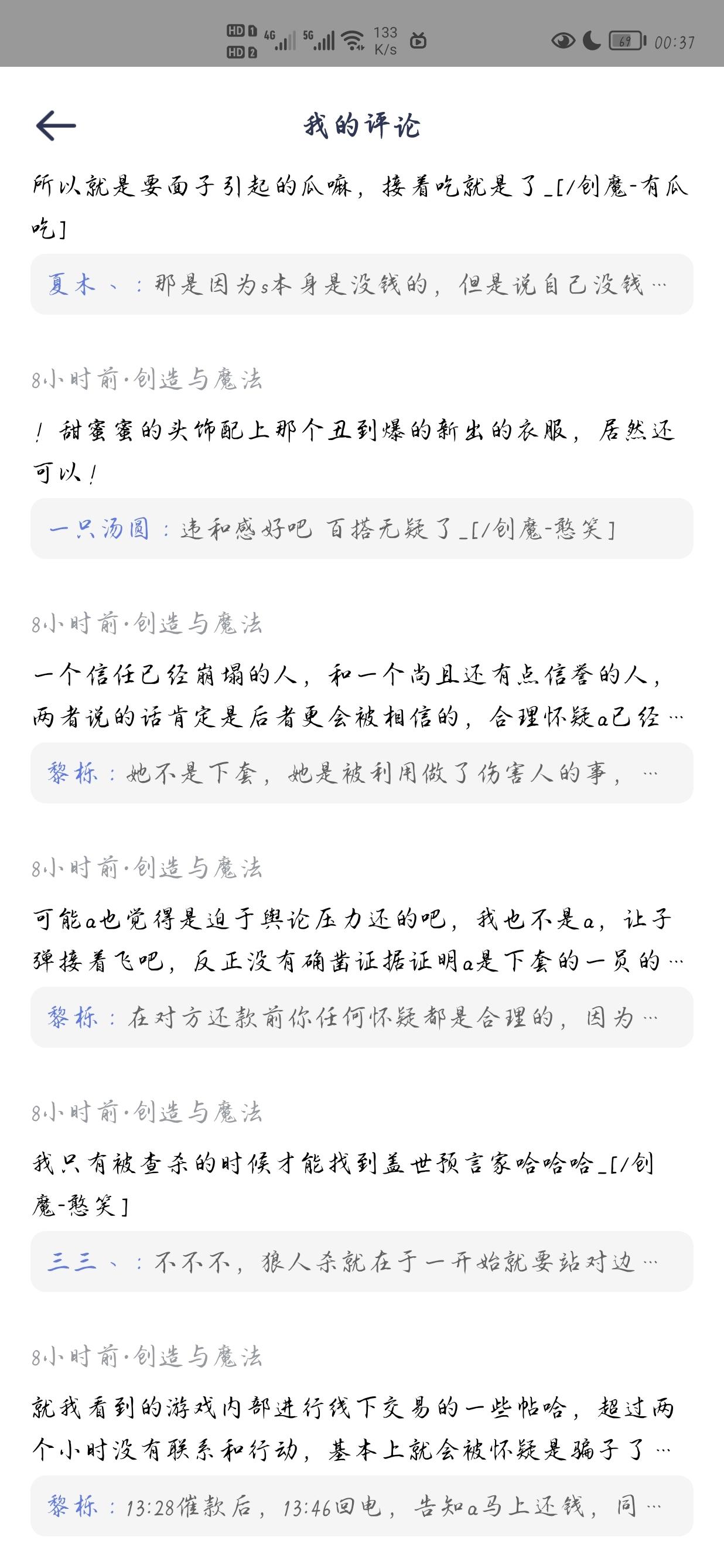Open my comment about 甜蜜蜜的头饰
Viewport: 724px width, 1568px height.
click(354, 451)
